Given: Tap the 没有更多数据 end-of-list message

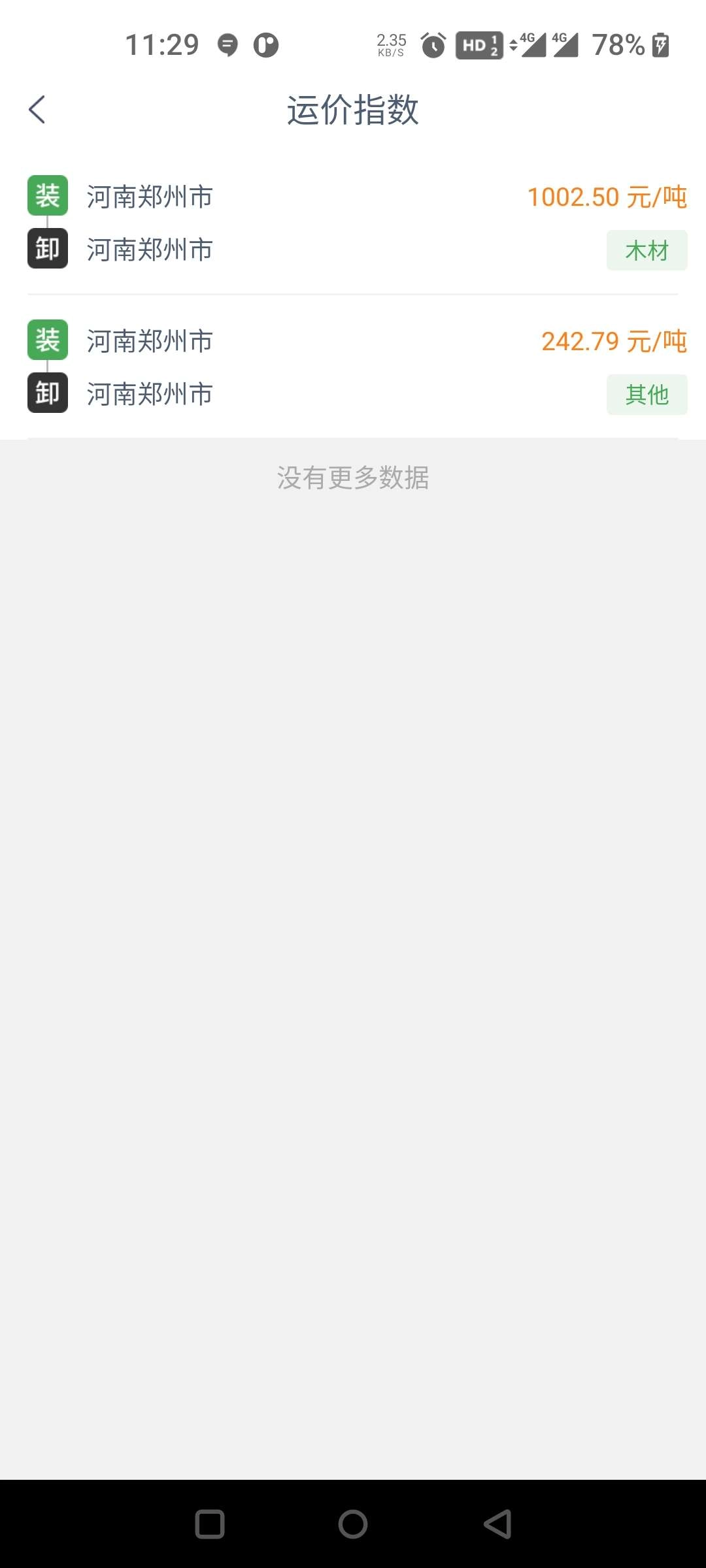Looking at the screenshot, I should pyautogui.click(x=352, y=478).
